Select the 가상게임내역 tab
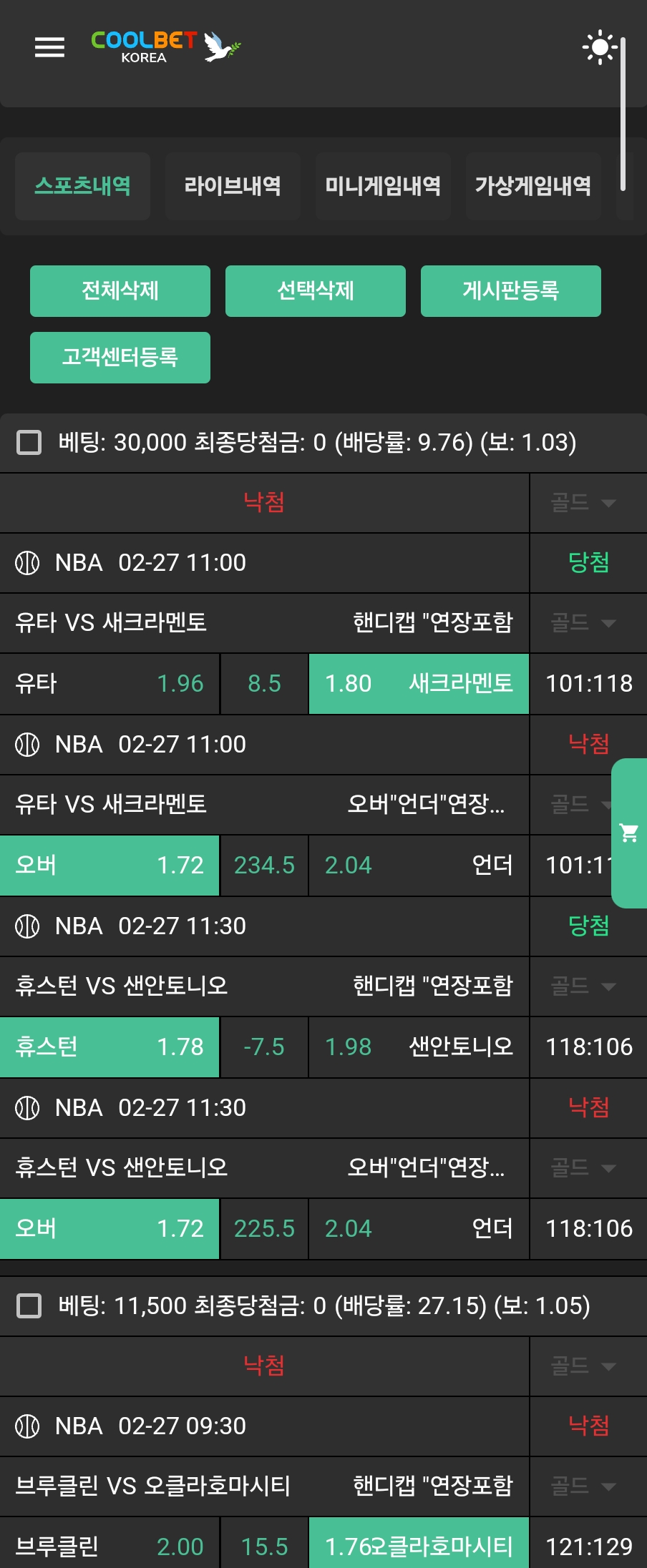647x1568 pixels. (533, 186)
